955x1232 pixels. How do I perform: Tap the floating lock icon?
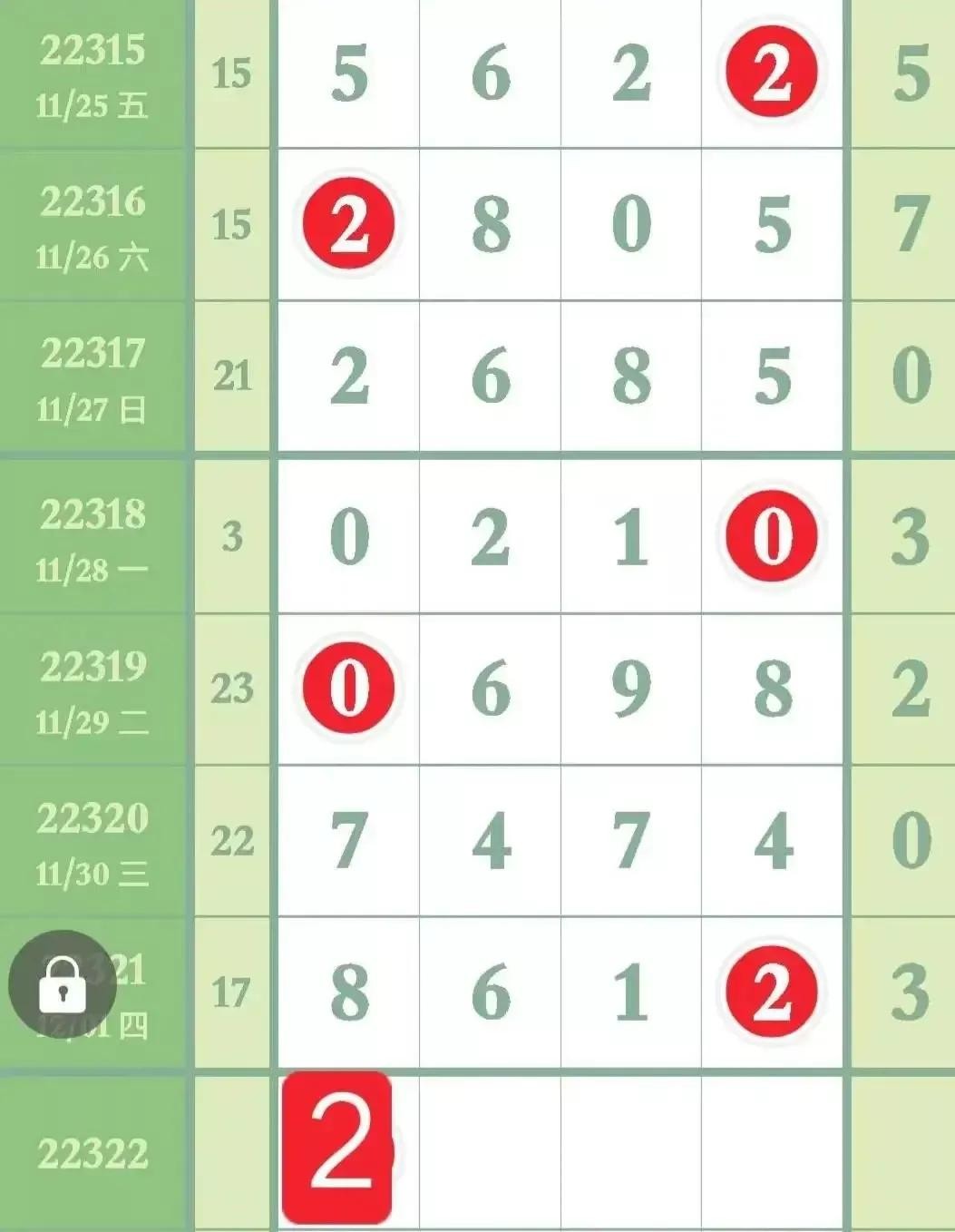point(62,986)
